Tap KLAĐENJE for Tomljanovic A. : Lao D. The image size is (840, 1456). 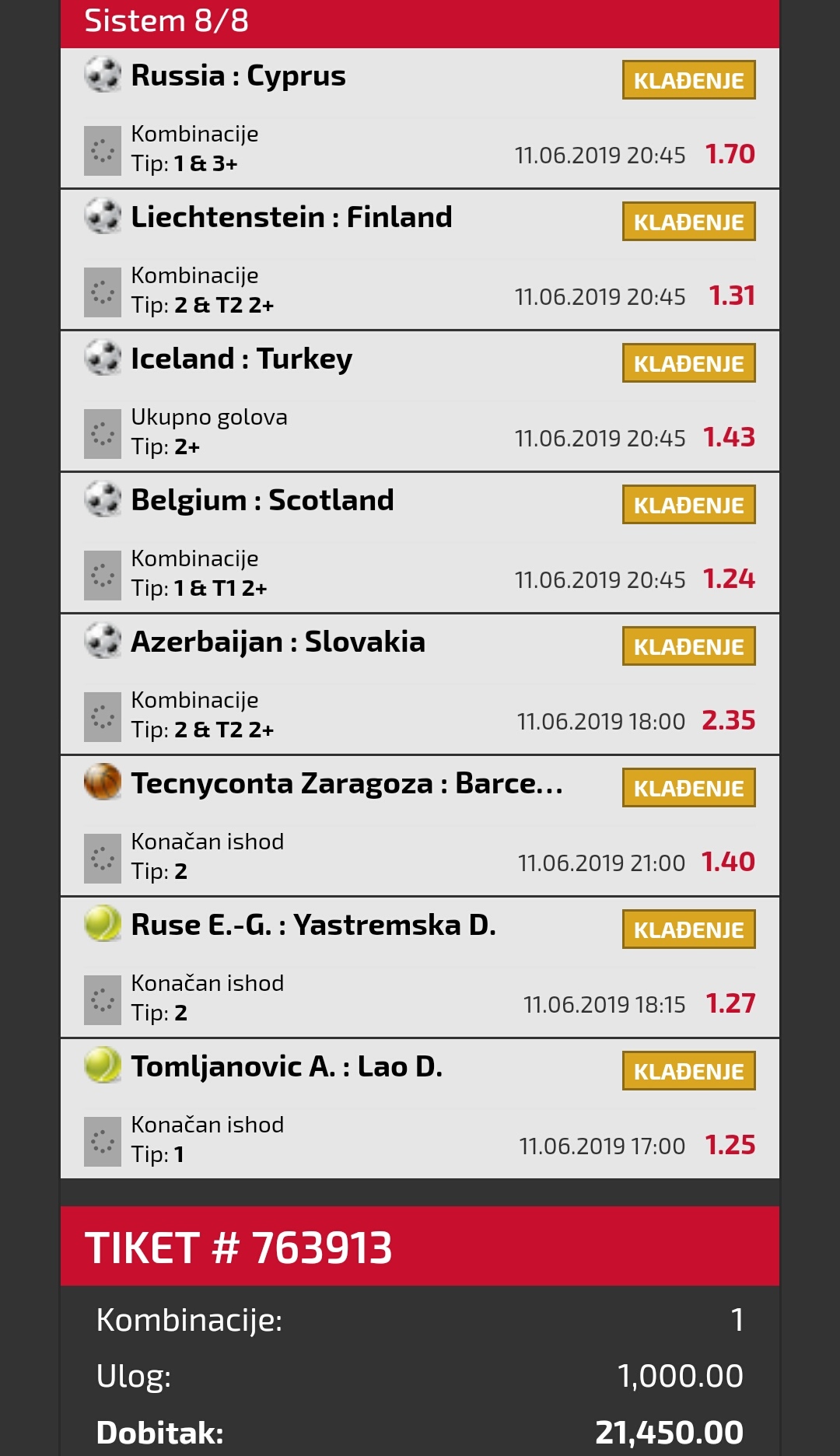688,1071
